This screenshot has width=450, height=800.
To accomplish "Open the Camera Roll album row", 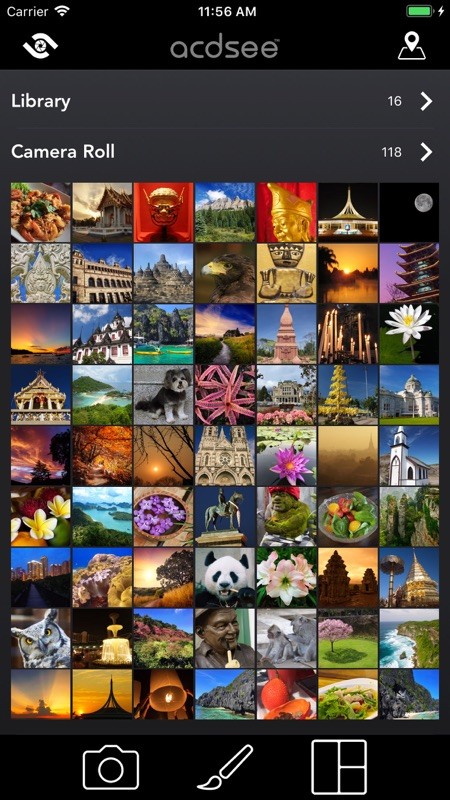I will (x=225, y=152).
